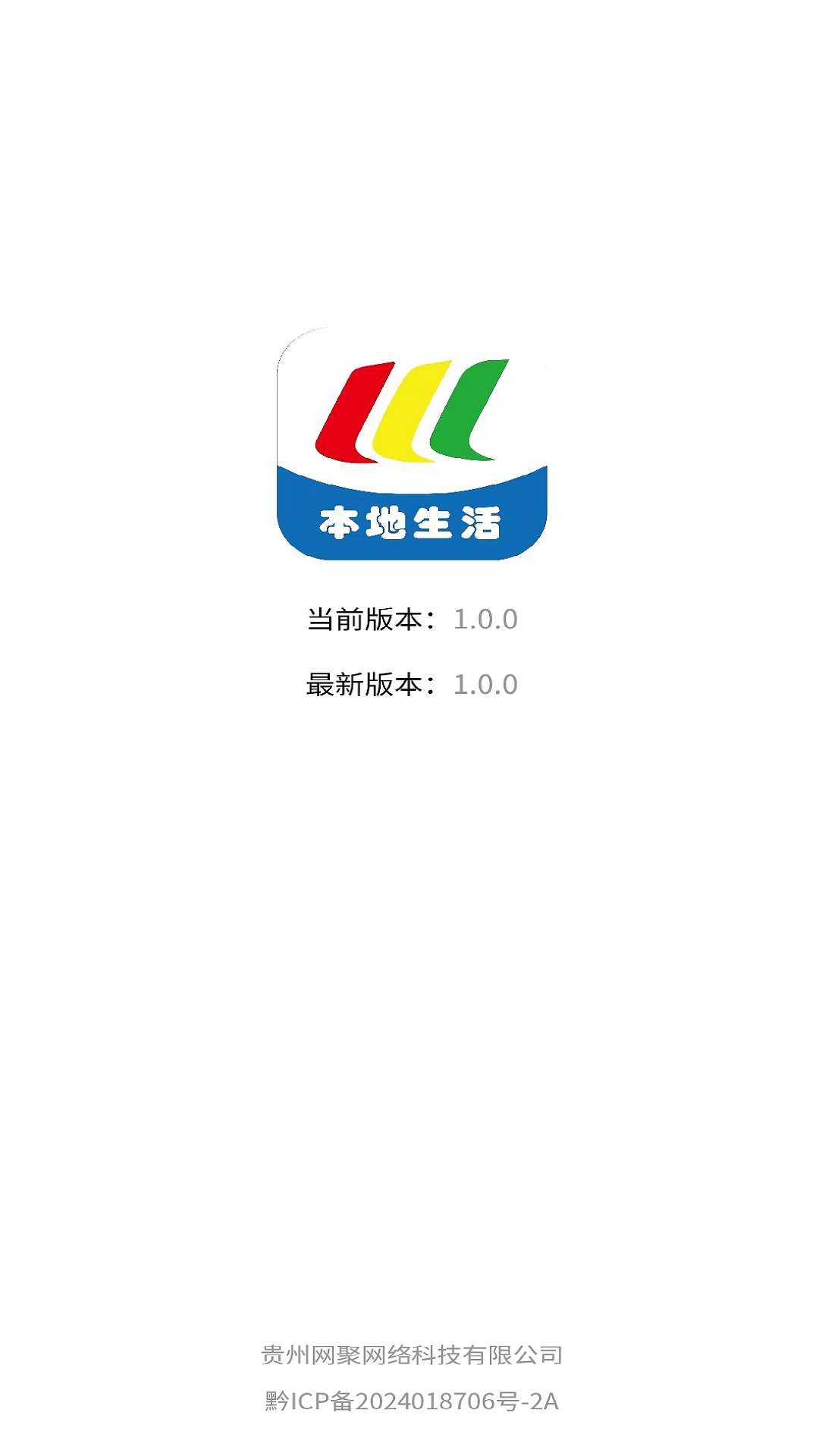The height and width of the screenshot is (1456, 819).
Task: Tap the 当前版本 row entry
Action: (x=409, y=620)
